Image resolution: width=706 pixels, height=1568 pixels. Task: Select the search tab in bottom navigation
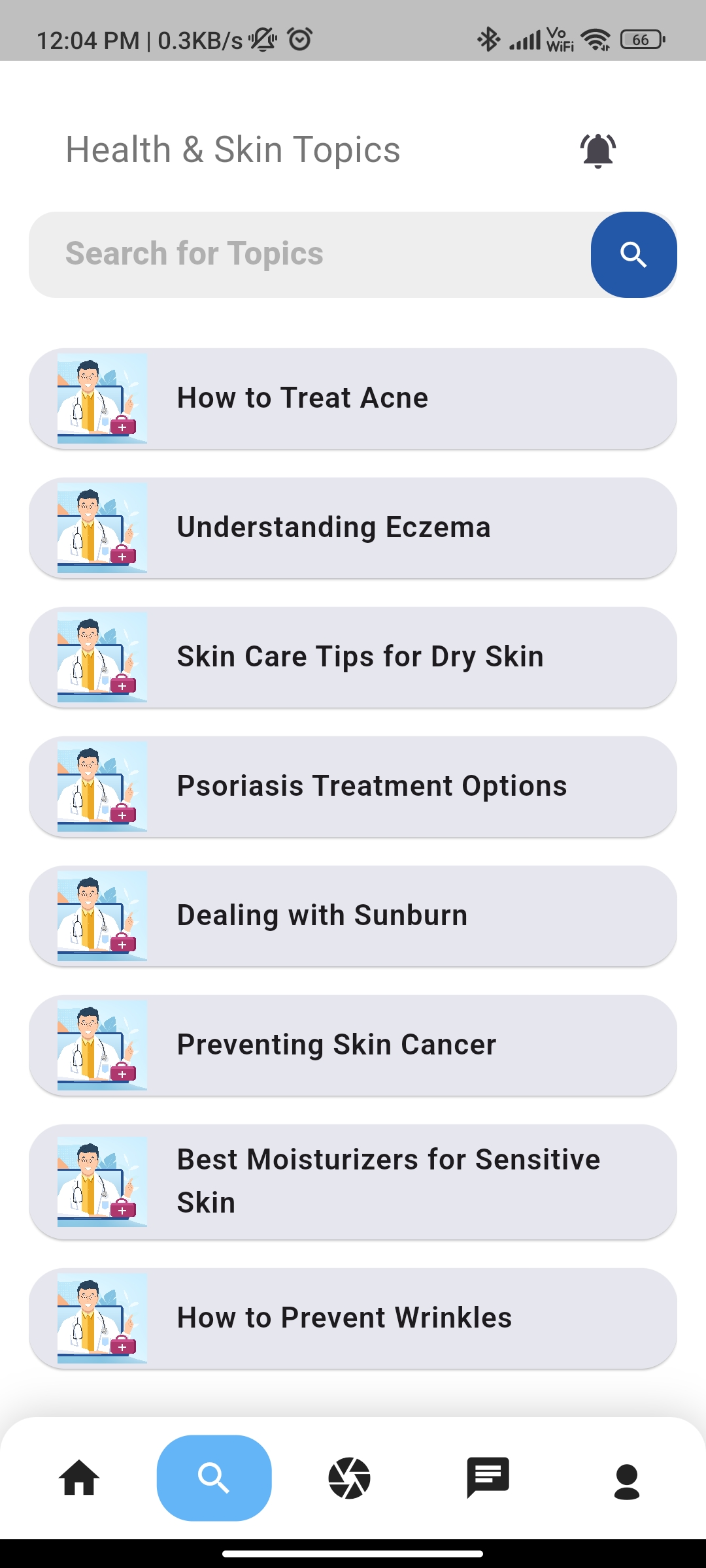pyautogui.click(x=214, y=1478)
